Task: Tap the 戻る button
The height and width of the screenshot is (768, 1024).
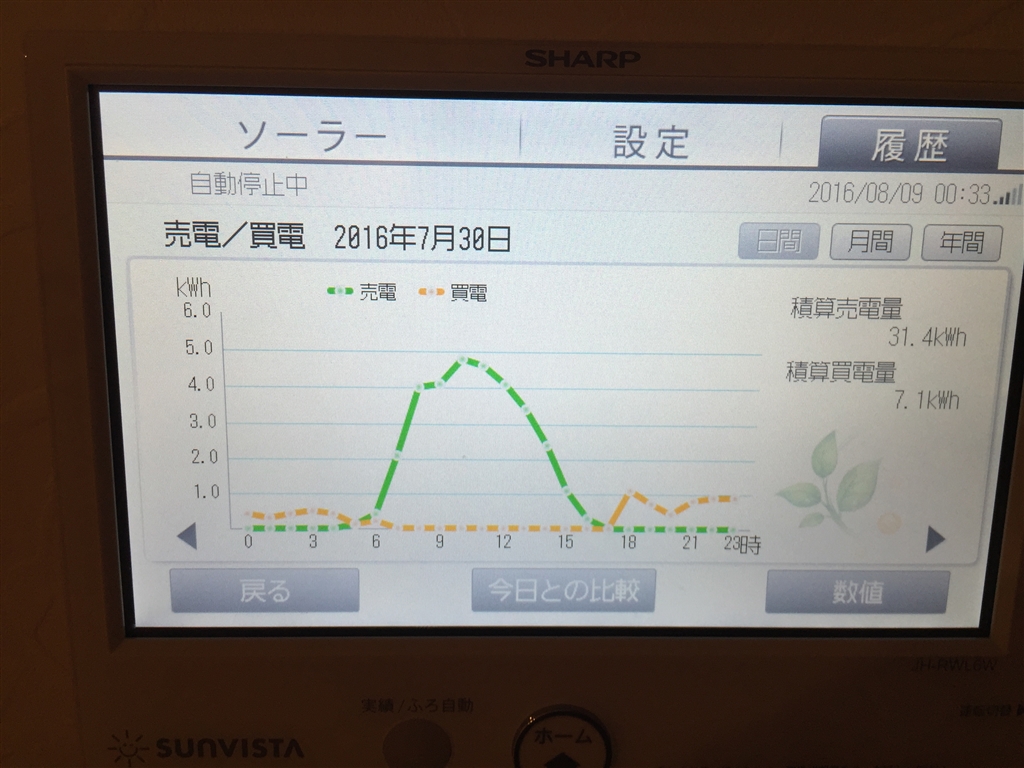Action: point(265,590)
